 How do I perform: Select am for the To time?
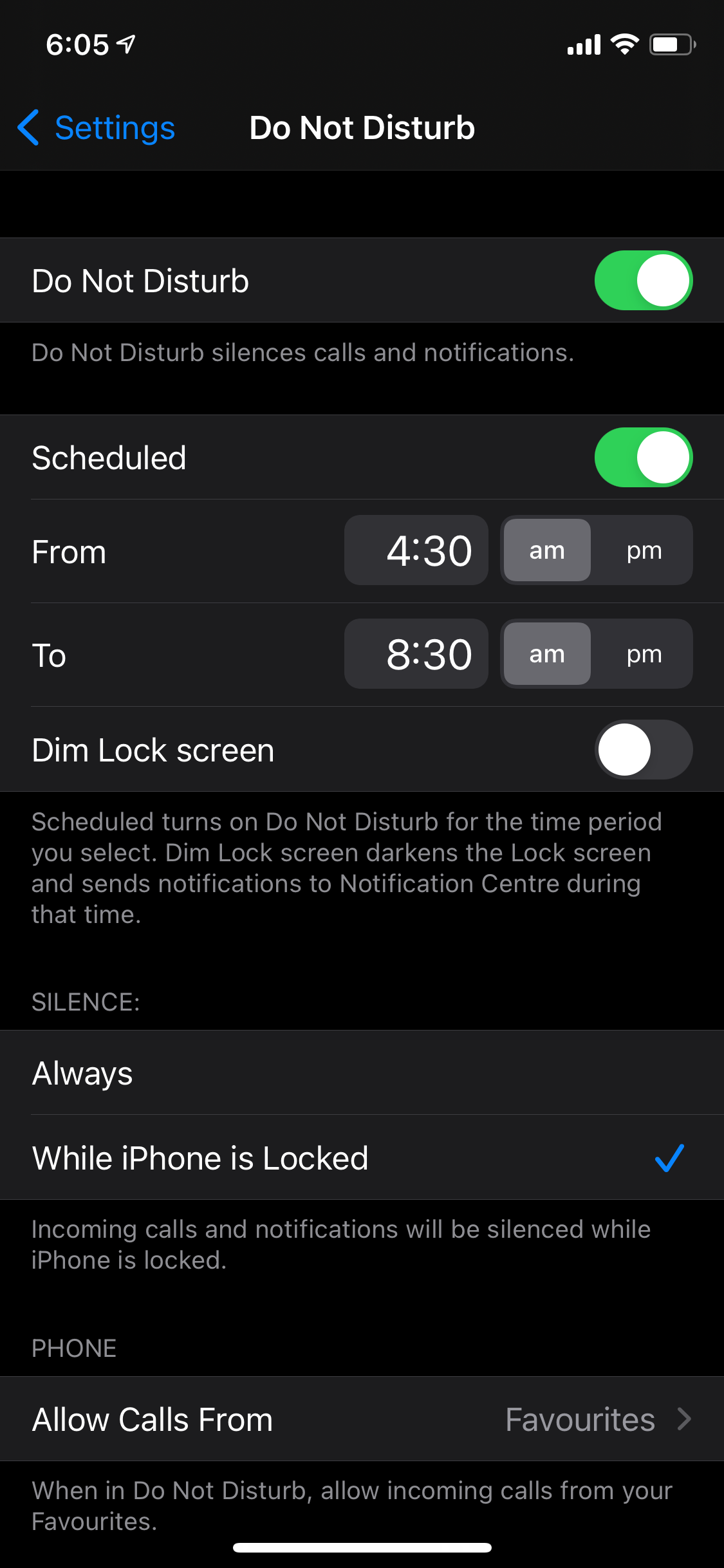pyautogui.click(x=547, y=654)
